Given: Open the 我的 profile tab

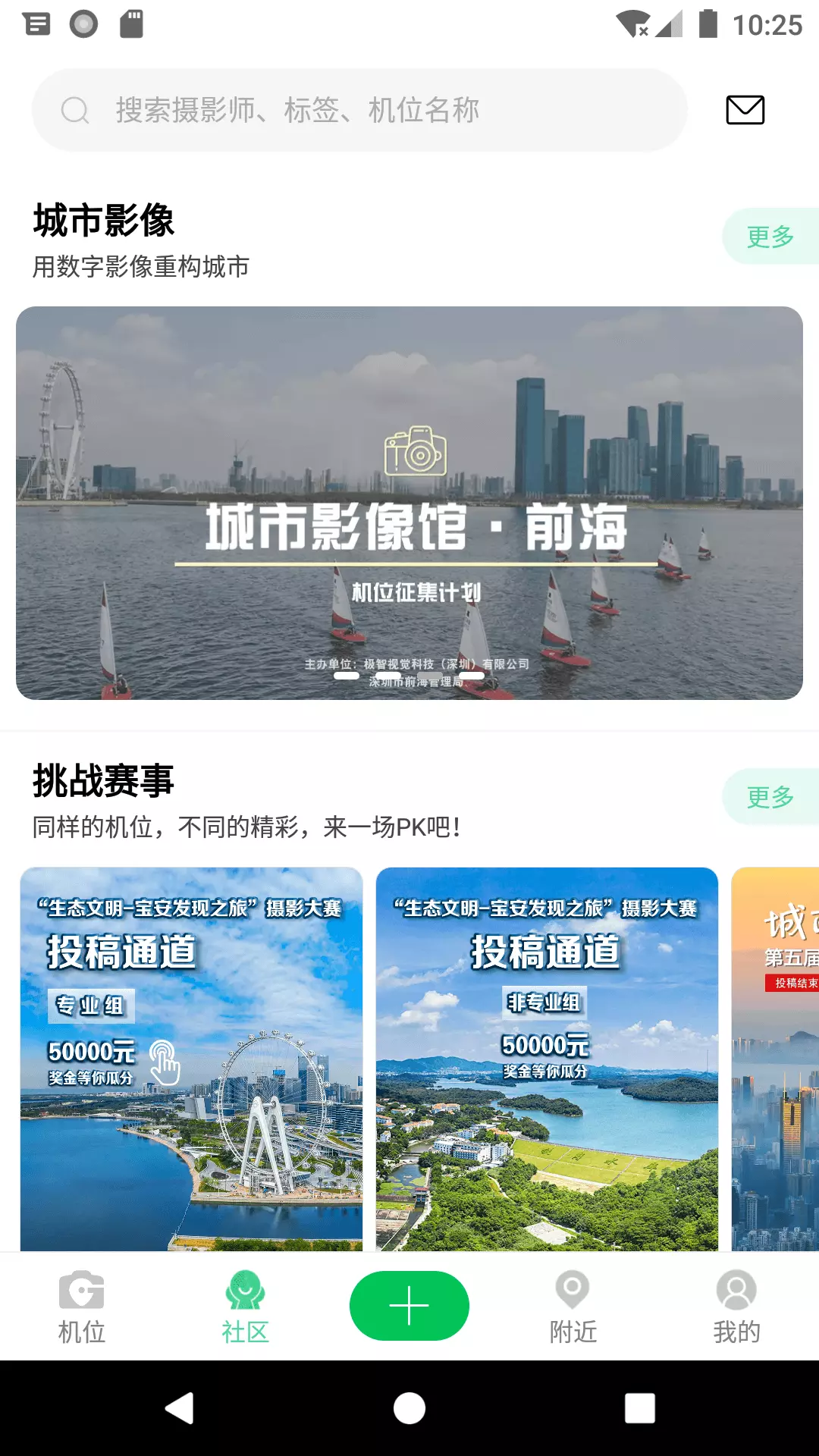Looking at the screenshot, I should pyautogui.click(x=736, y=1307).
